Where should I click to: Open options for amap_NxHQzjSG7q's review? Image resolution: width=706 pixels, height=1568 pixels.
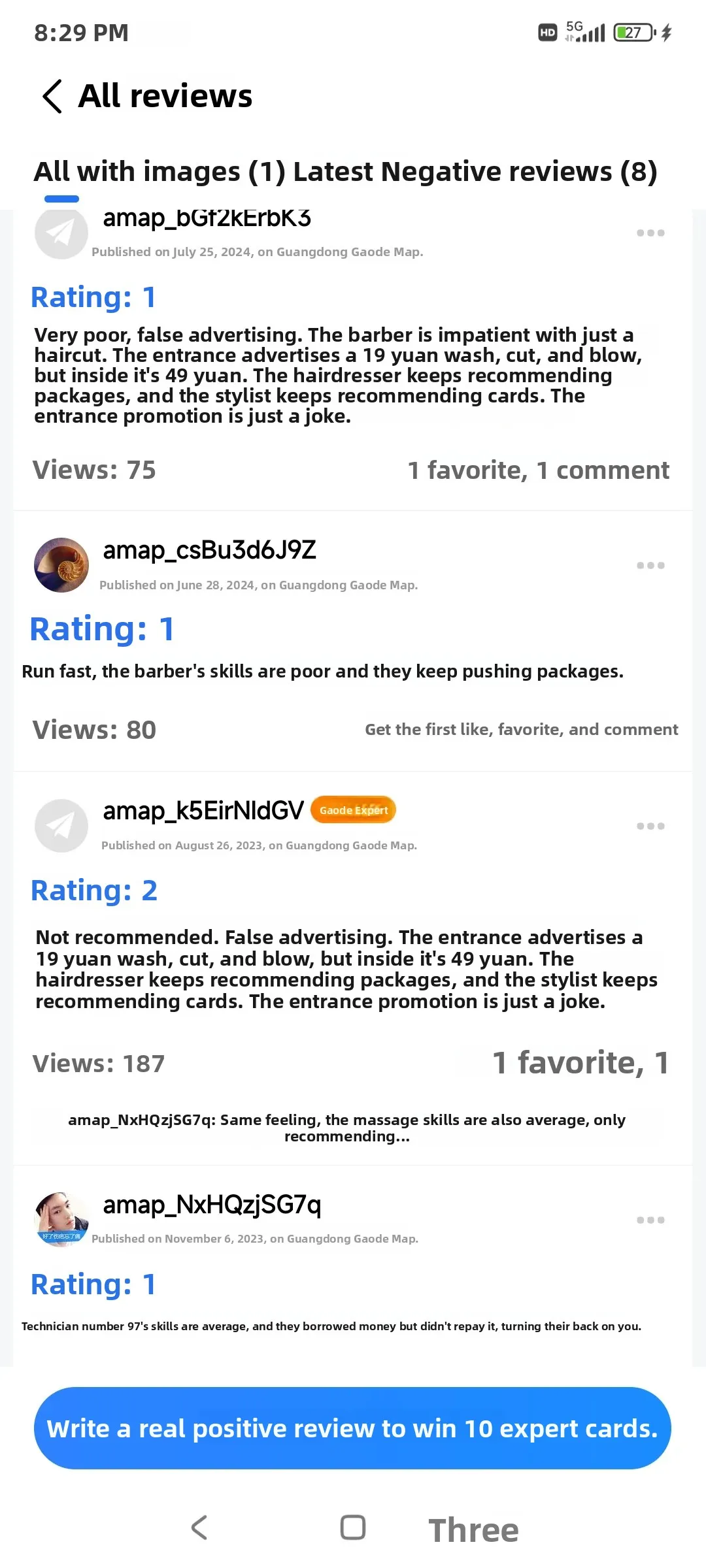650,1220
